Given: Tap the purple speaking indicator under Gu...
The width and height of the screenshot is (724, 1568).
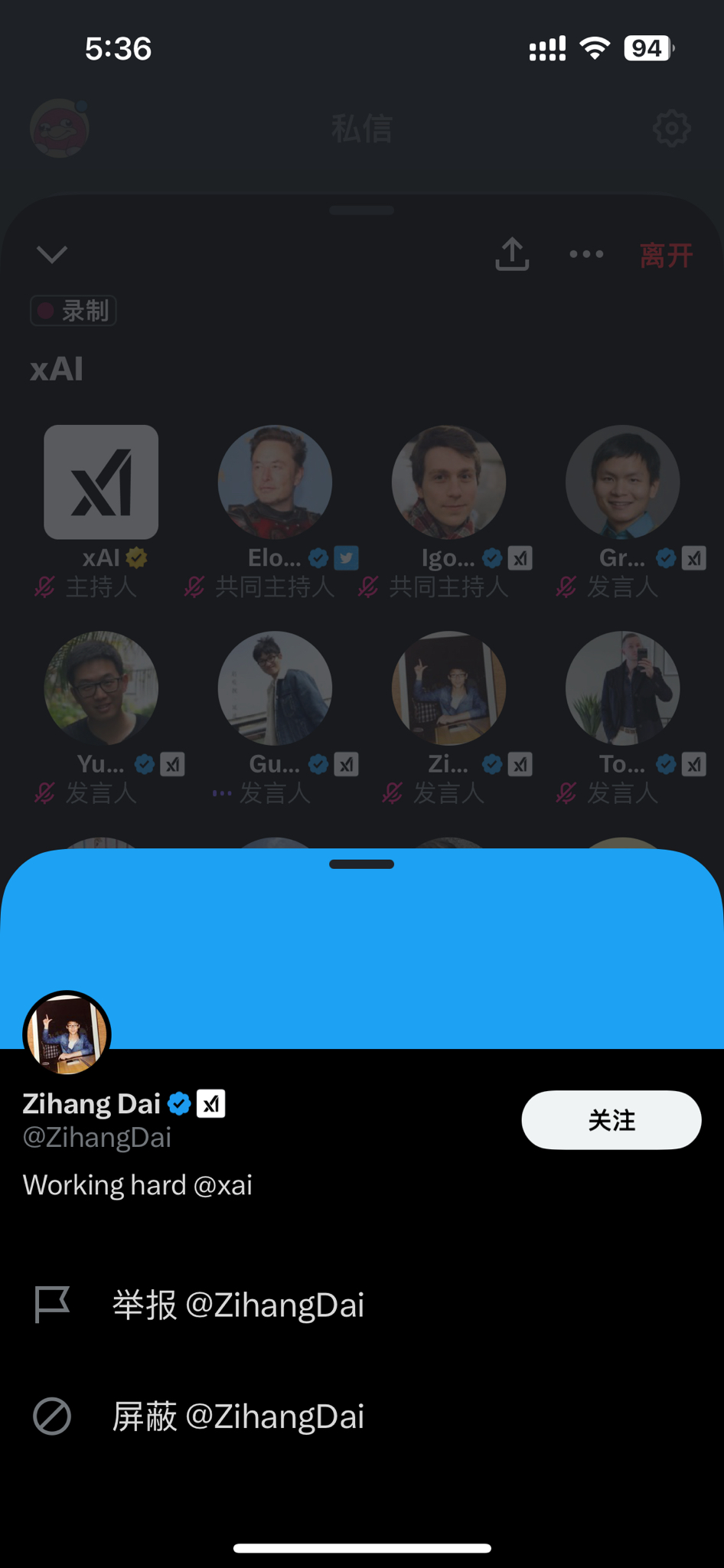Looking at the screenshot, I should pos(221,794).
